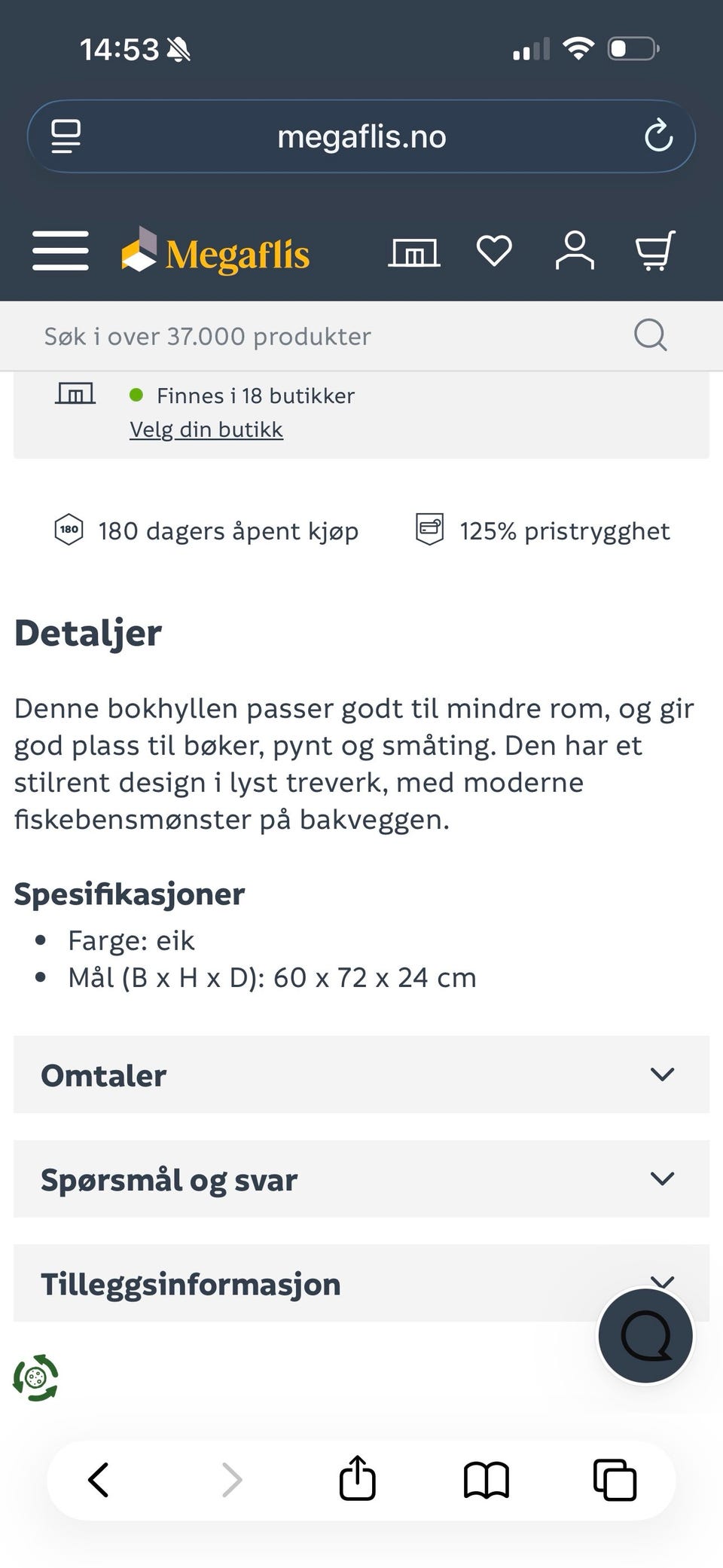Screen dimensions: 723x1568
Task: Open the Safari tab overview
Action: click(x=614, y=1478)
